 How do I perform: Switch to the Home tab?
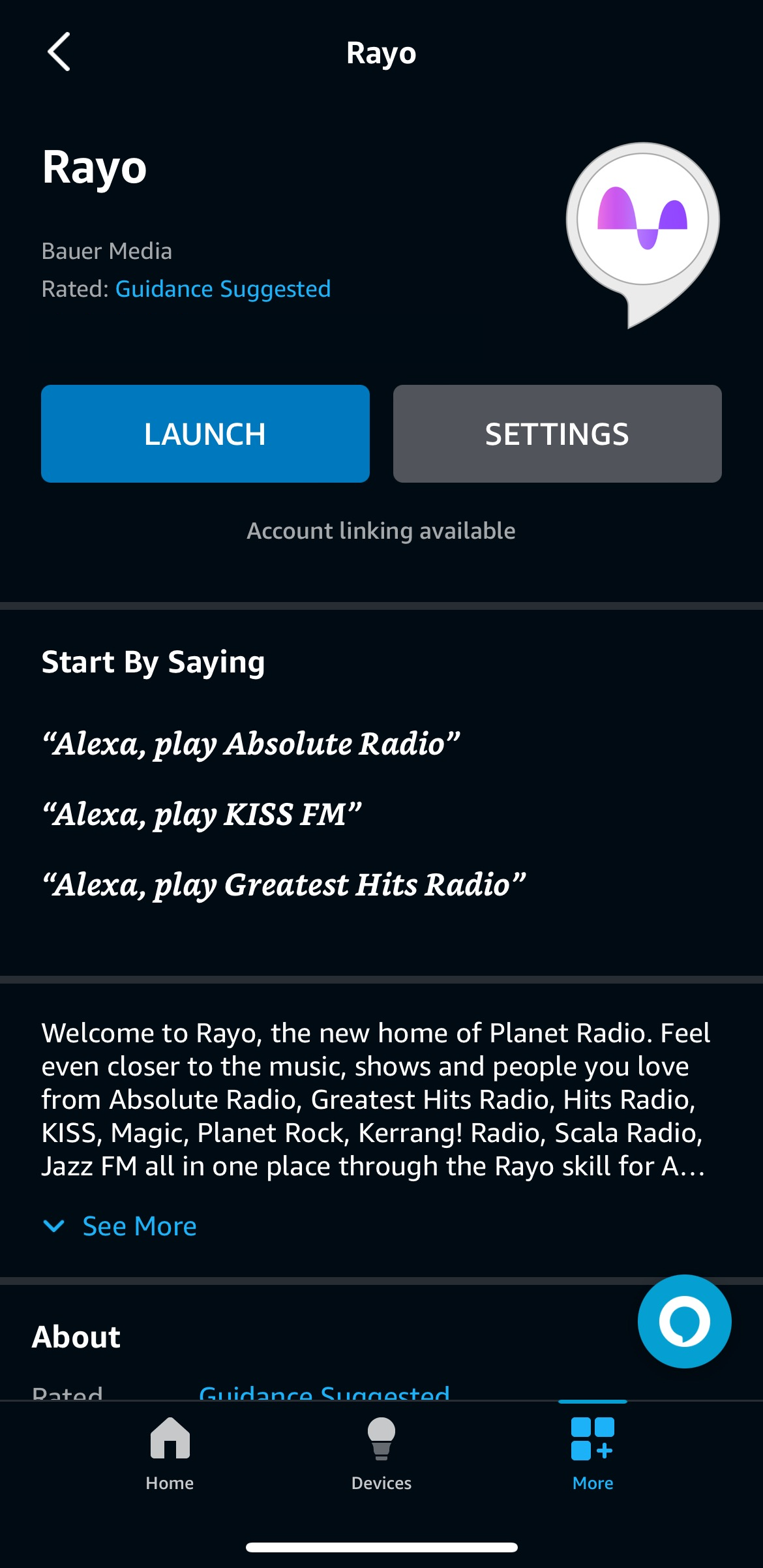(170, 1453)
